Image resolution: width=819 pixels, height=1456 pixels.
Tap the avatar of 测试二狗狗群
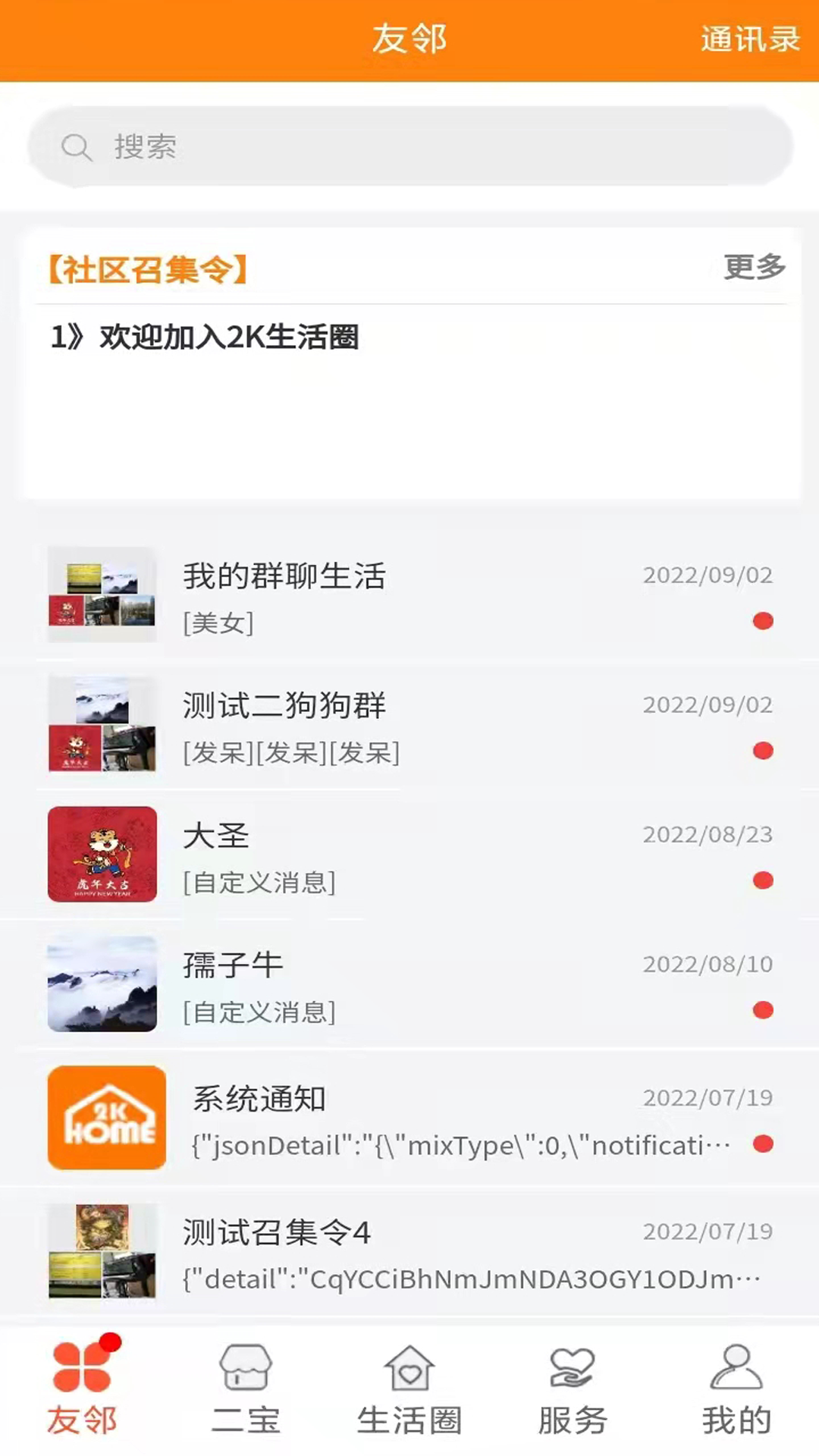tap(102, 726)
